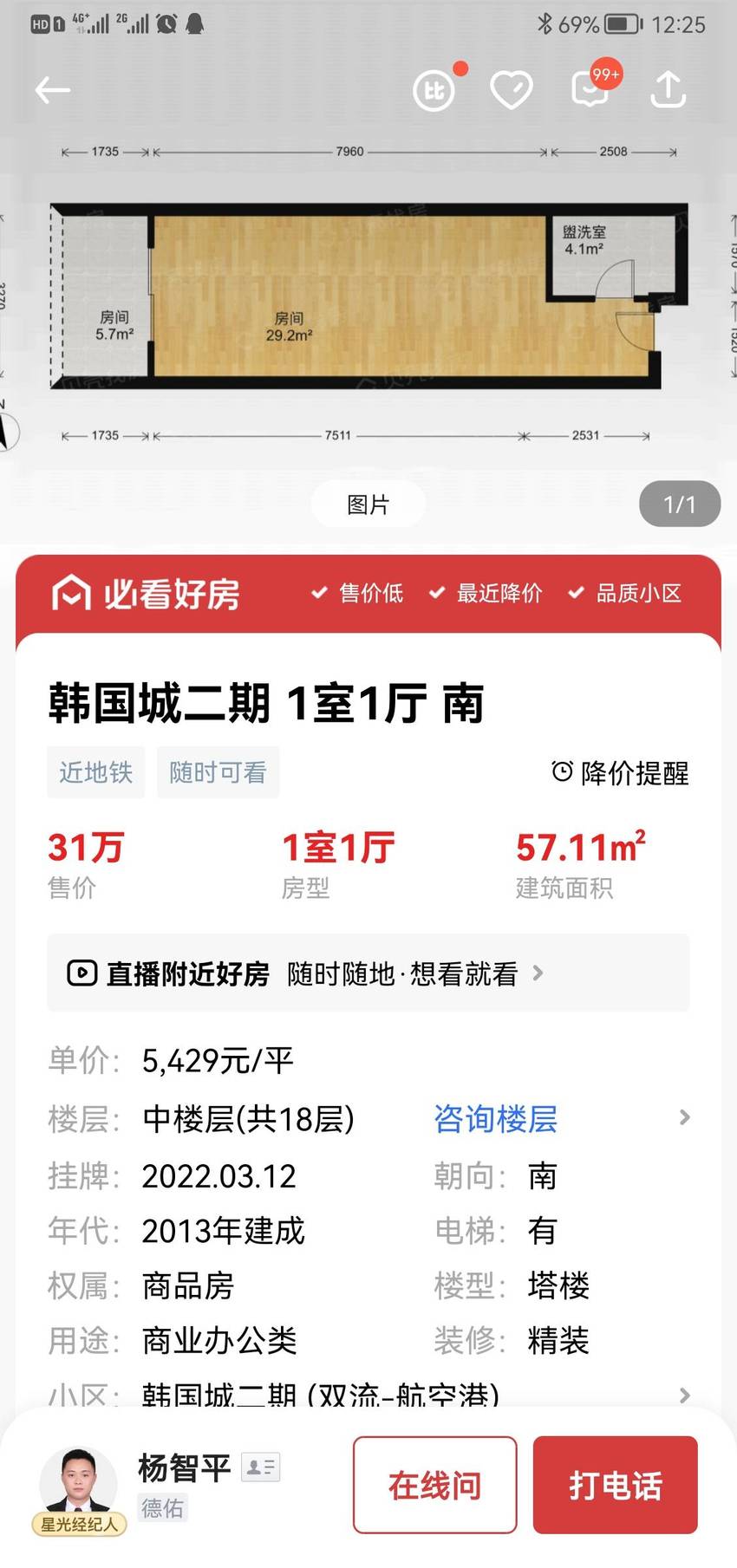The image size is (737, 1568).
Task: Open the 必看好房 banner
Action: pos(368,594)
